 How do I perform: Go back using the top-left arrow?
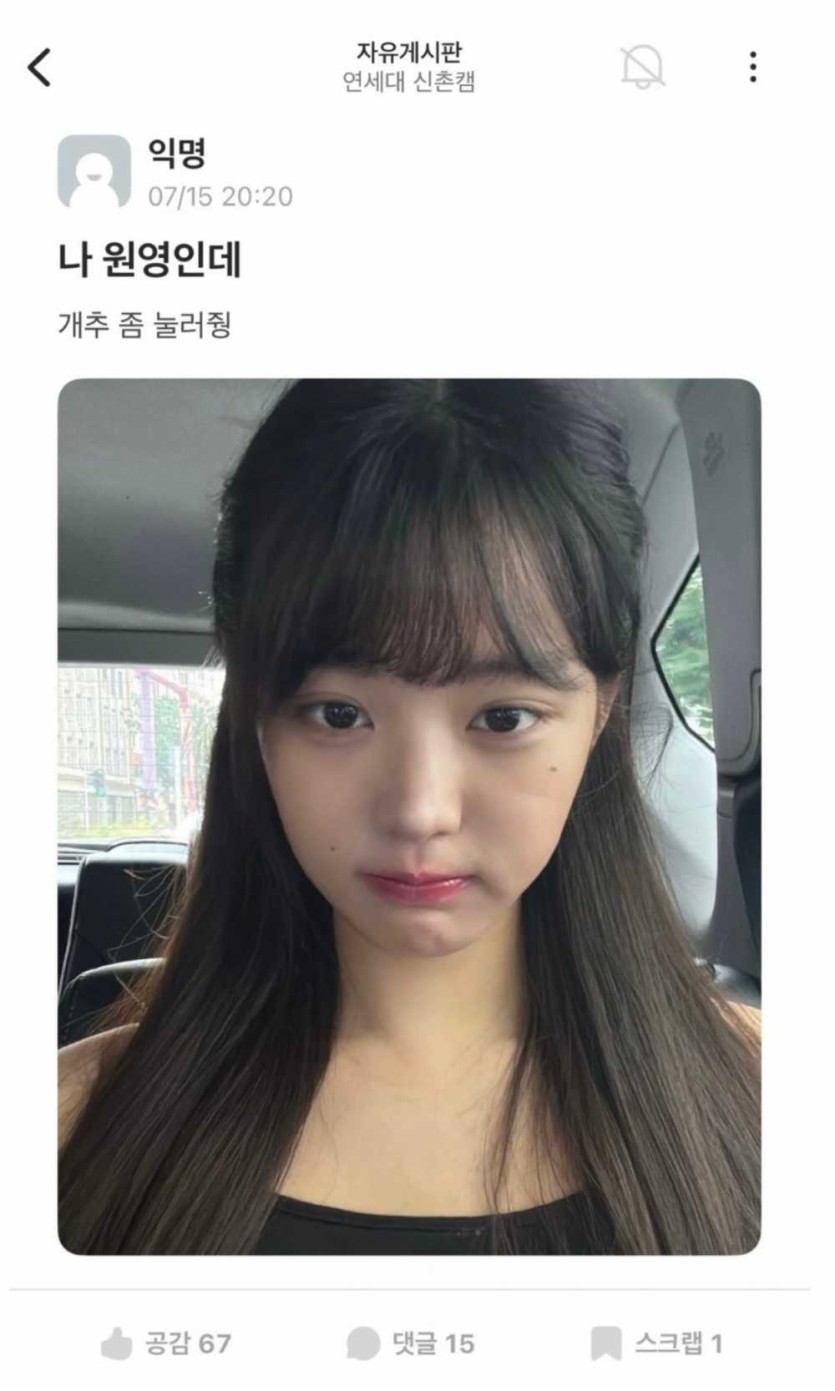pyautogui.click(x=39, y=68)
